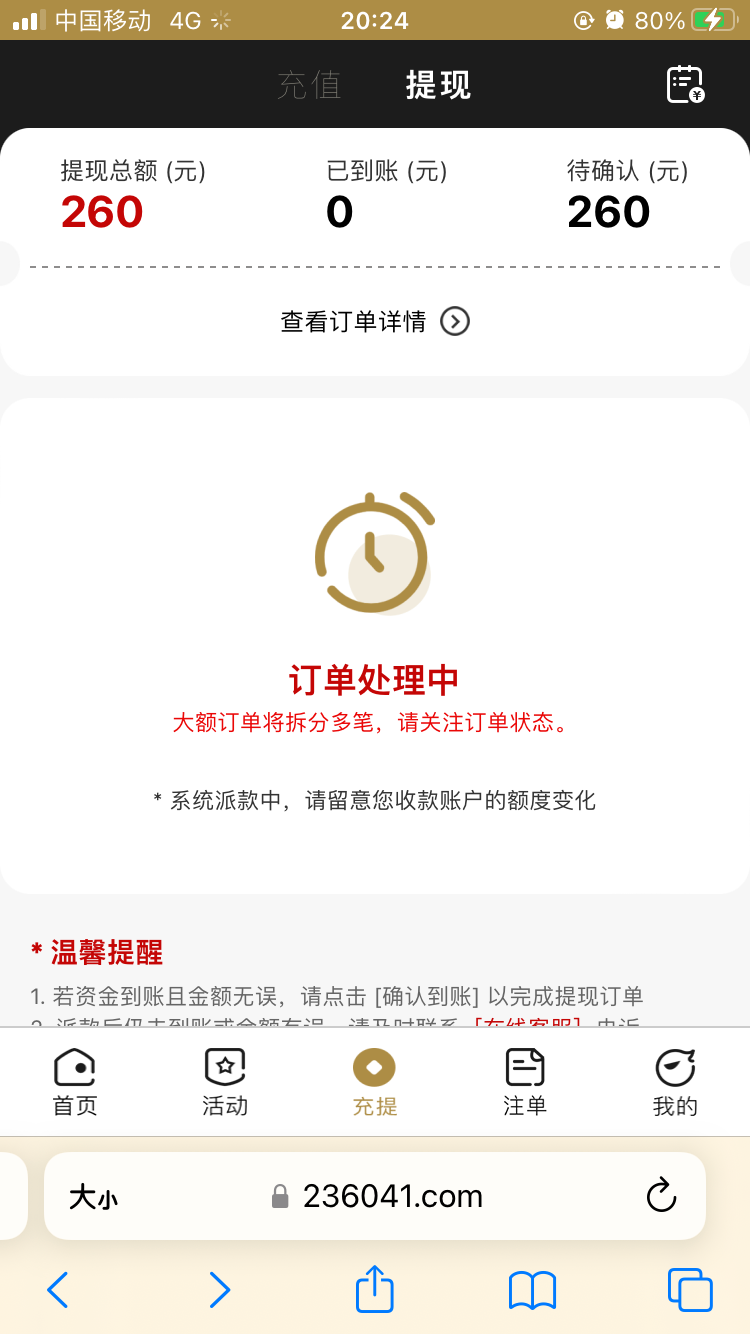
Task: Tap the Safari share button
Action: pyautogui.click(x=375, y=1289)
